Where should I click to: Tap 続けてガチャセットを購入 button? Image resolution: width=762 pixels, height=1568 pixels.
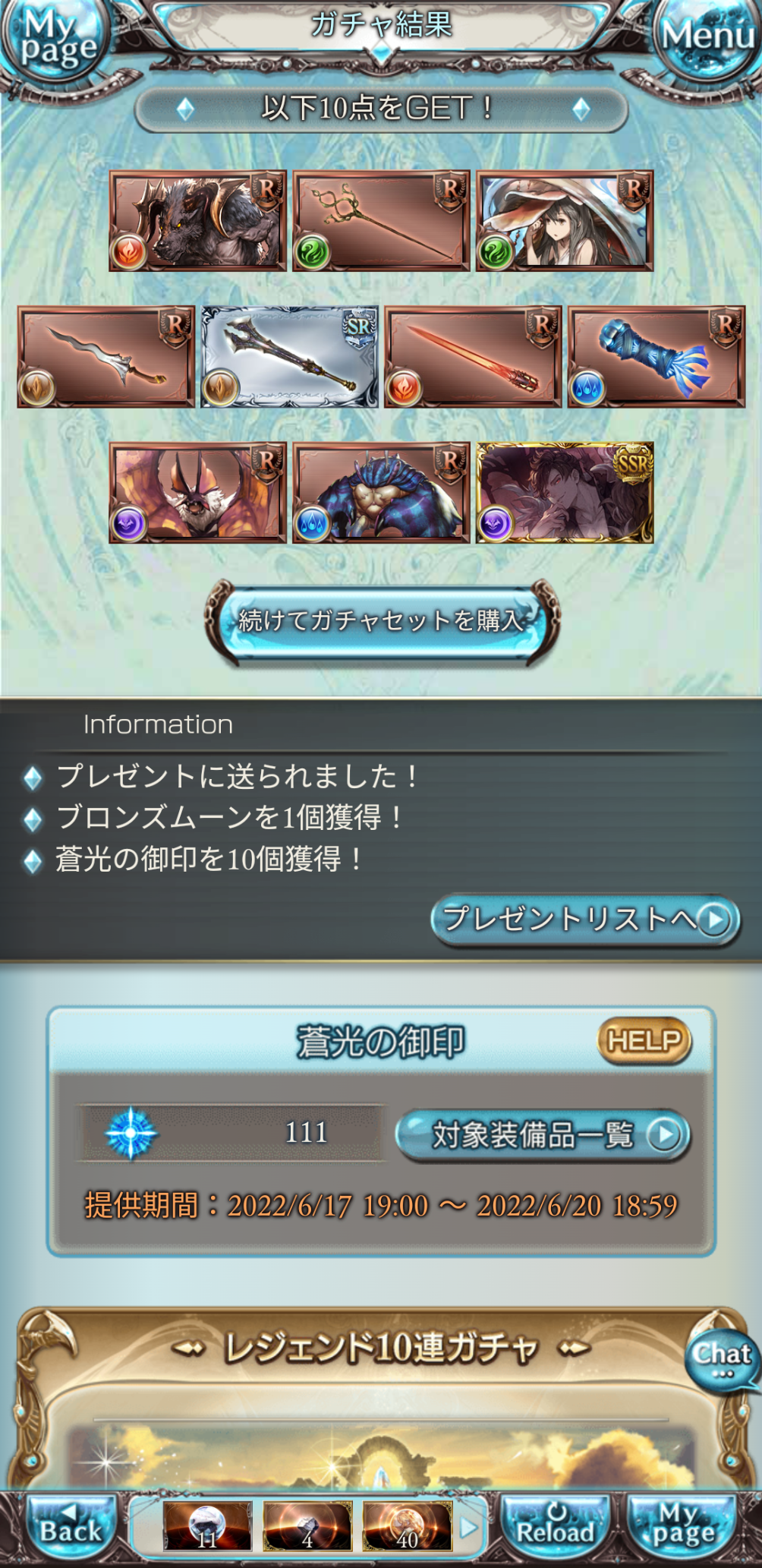click(x=382, y=622)
